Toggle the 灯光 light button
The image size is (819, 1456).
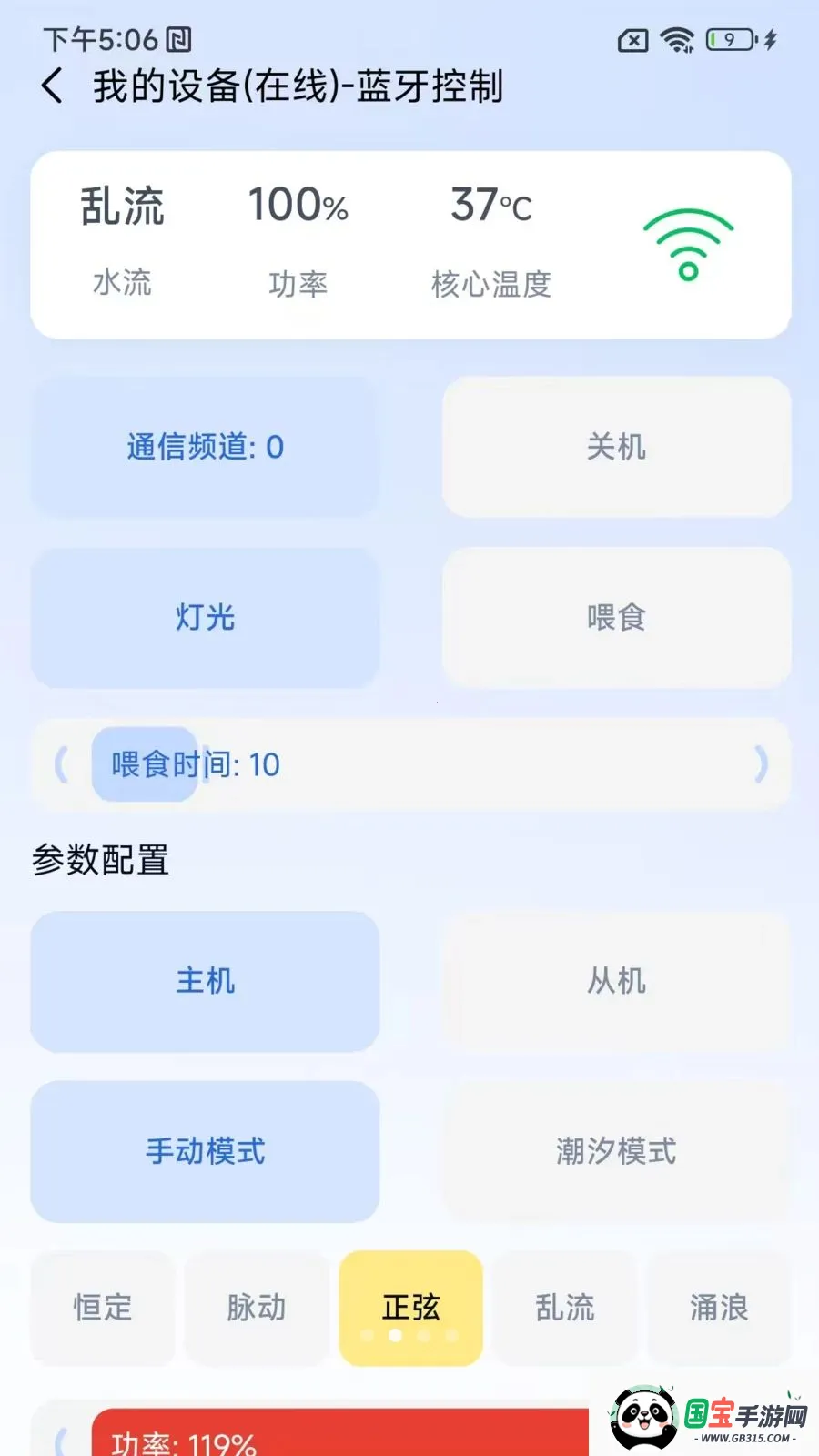[x=205, y=618]
